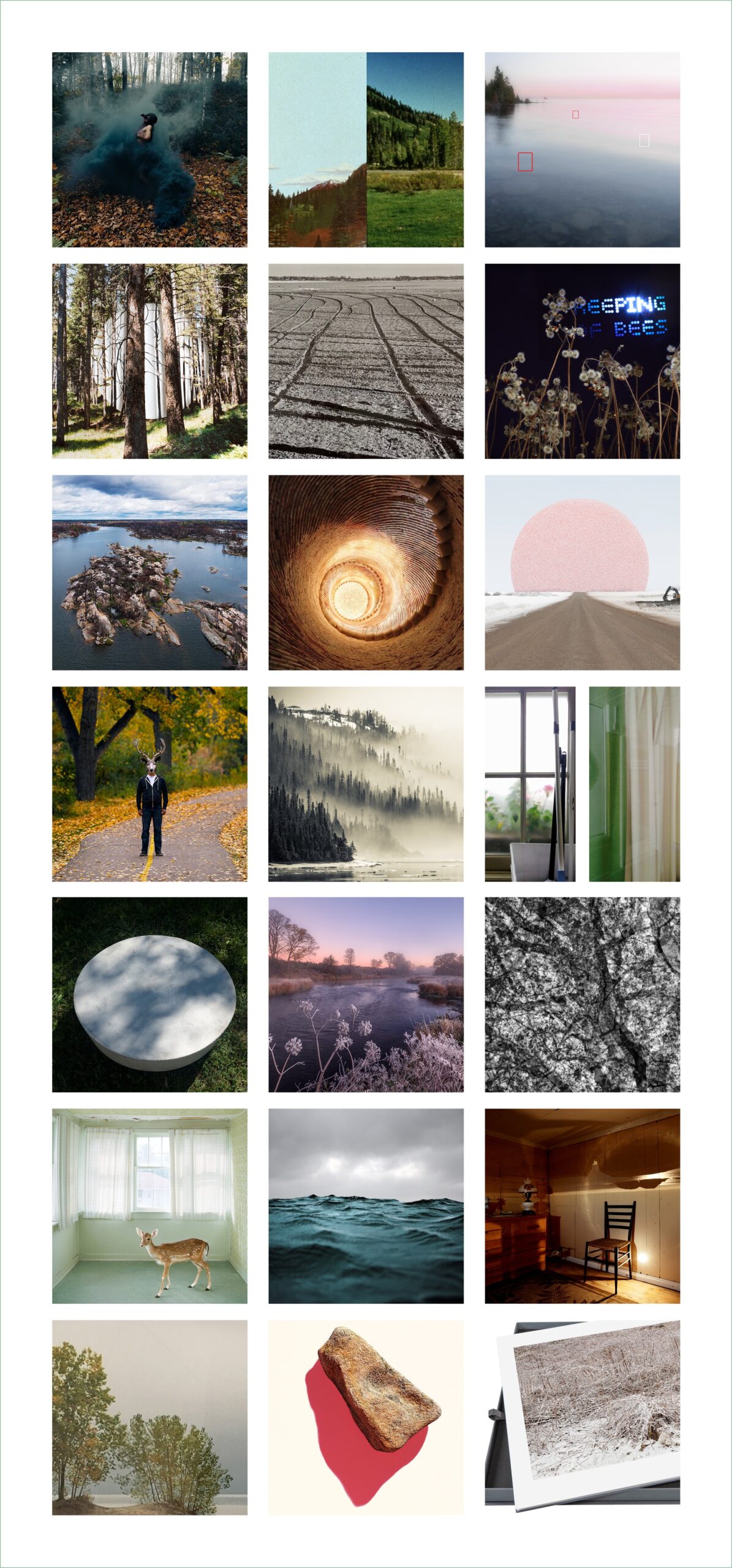Open the glowing spiral tunnel image
Viewport: 732px width, 1568px height.
click(366, 572)
